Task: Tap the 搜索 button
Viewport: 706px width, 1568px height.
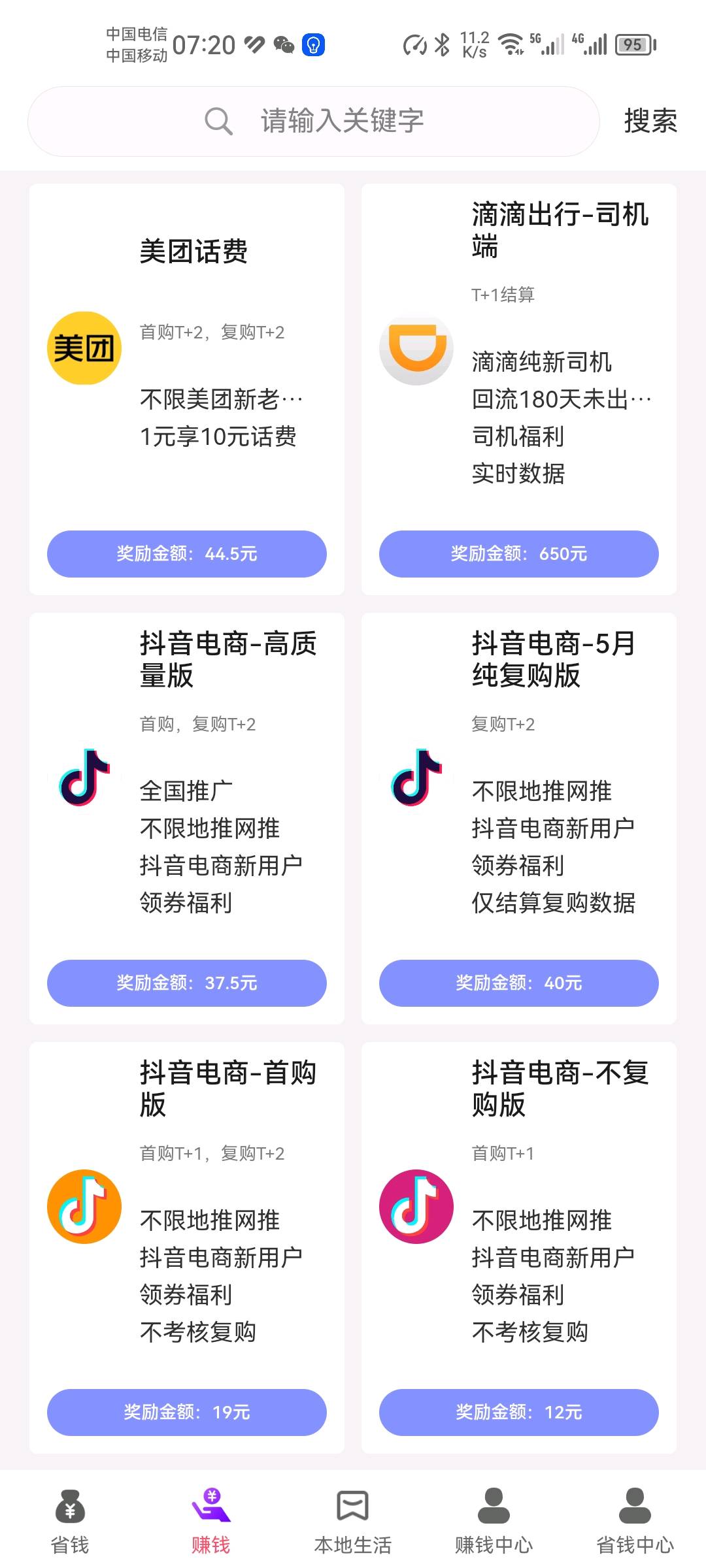Action: [650, 122]
